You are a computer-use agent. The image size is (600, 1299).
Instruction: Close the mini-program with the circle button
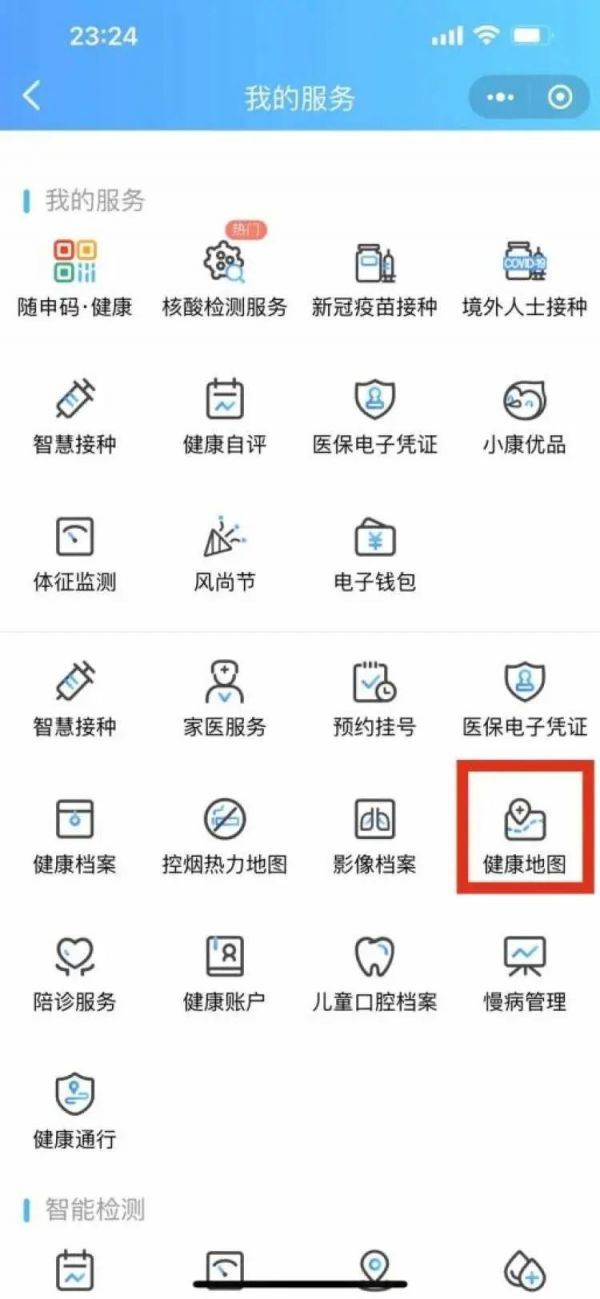560,97
